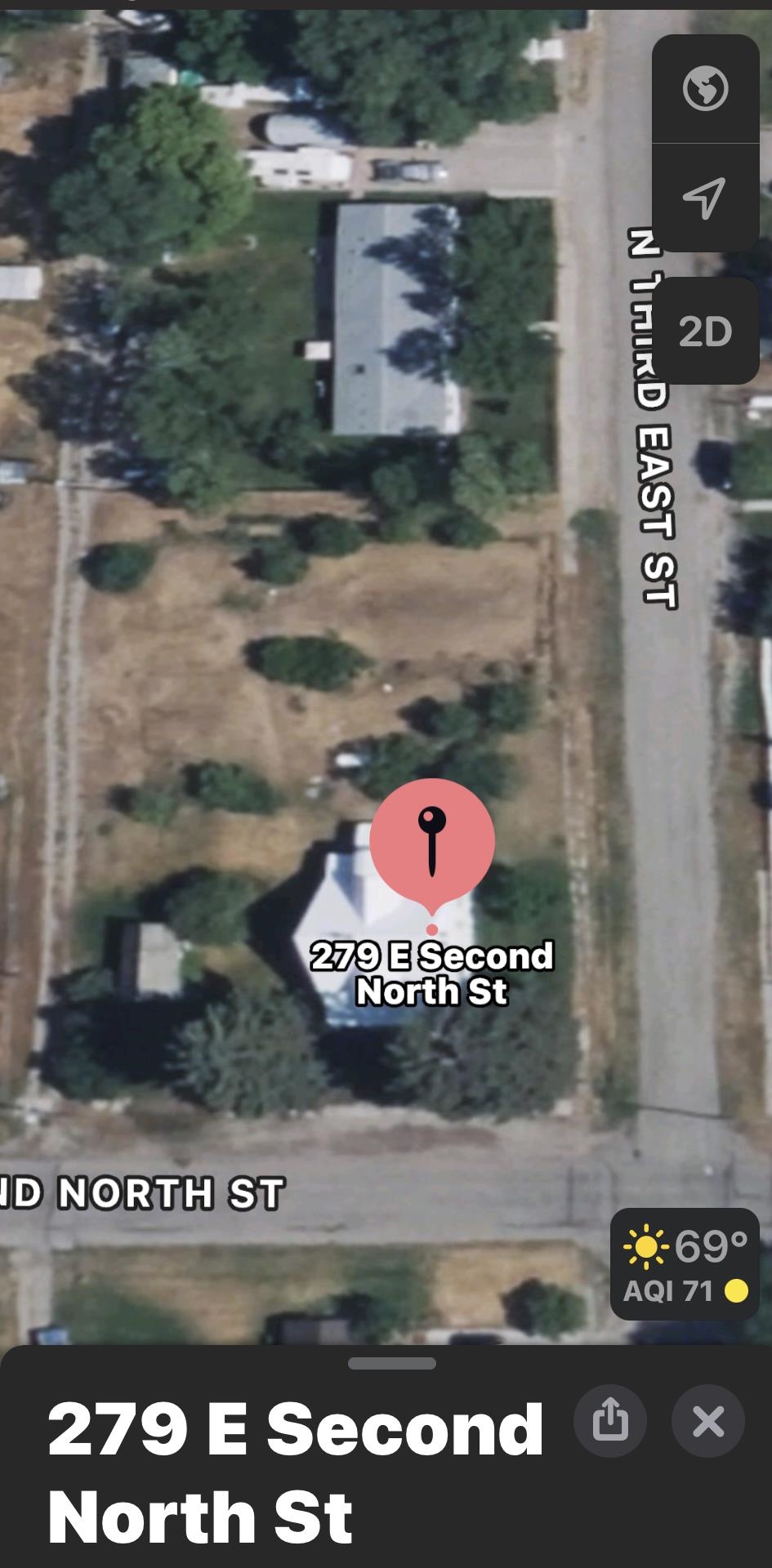
Task: Center map on current location
Action: [x=704, y=197]
